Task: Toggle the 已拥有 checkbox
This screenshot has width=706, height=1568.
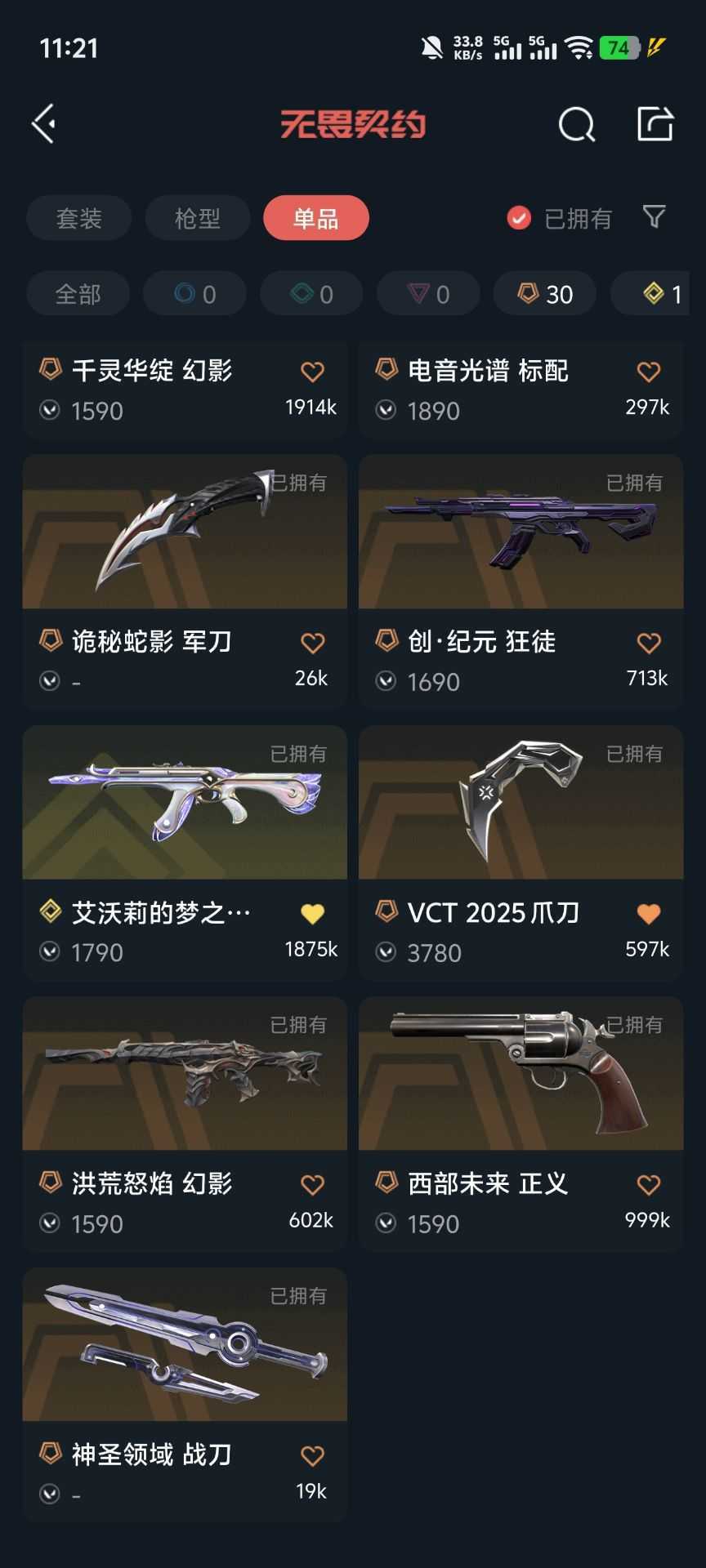Action: coord(519,218)
